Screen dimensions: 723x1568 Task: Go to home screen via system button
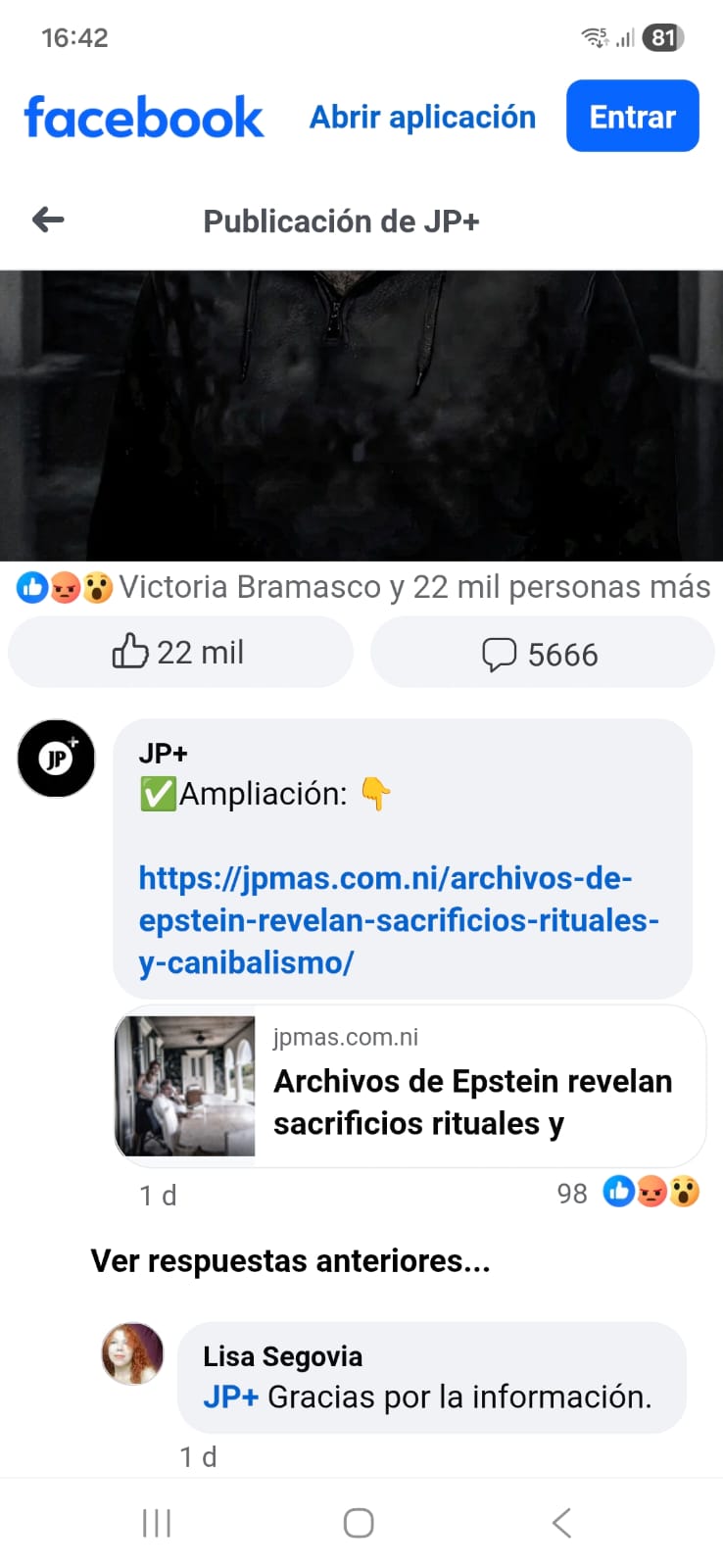click(x=359, y=1523)
